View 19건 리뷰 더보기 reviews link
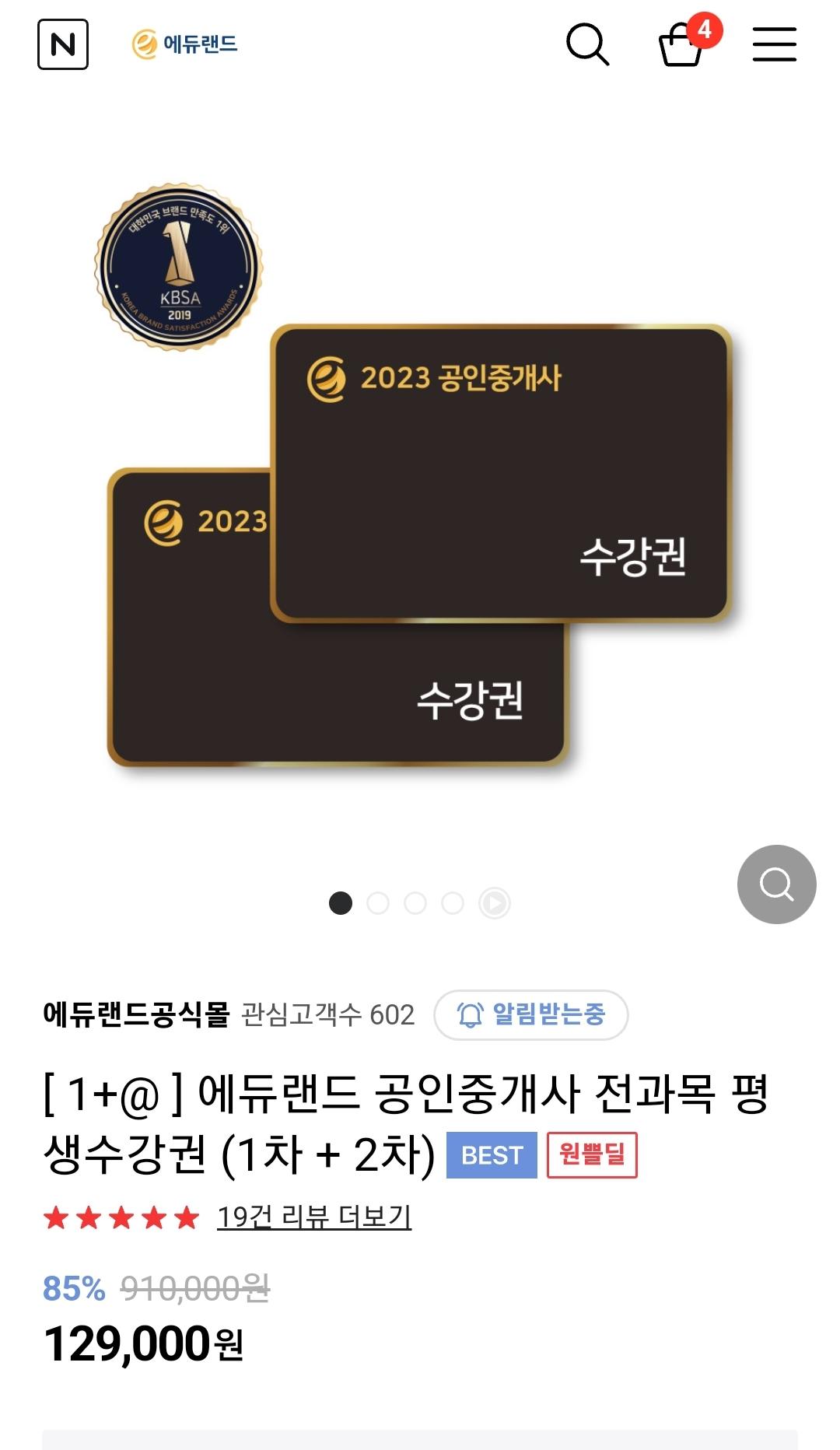 (x=314, y=1217)
